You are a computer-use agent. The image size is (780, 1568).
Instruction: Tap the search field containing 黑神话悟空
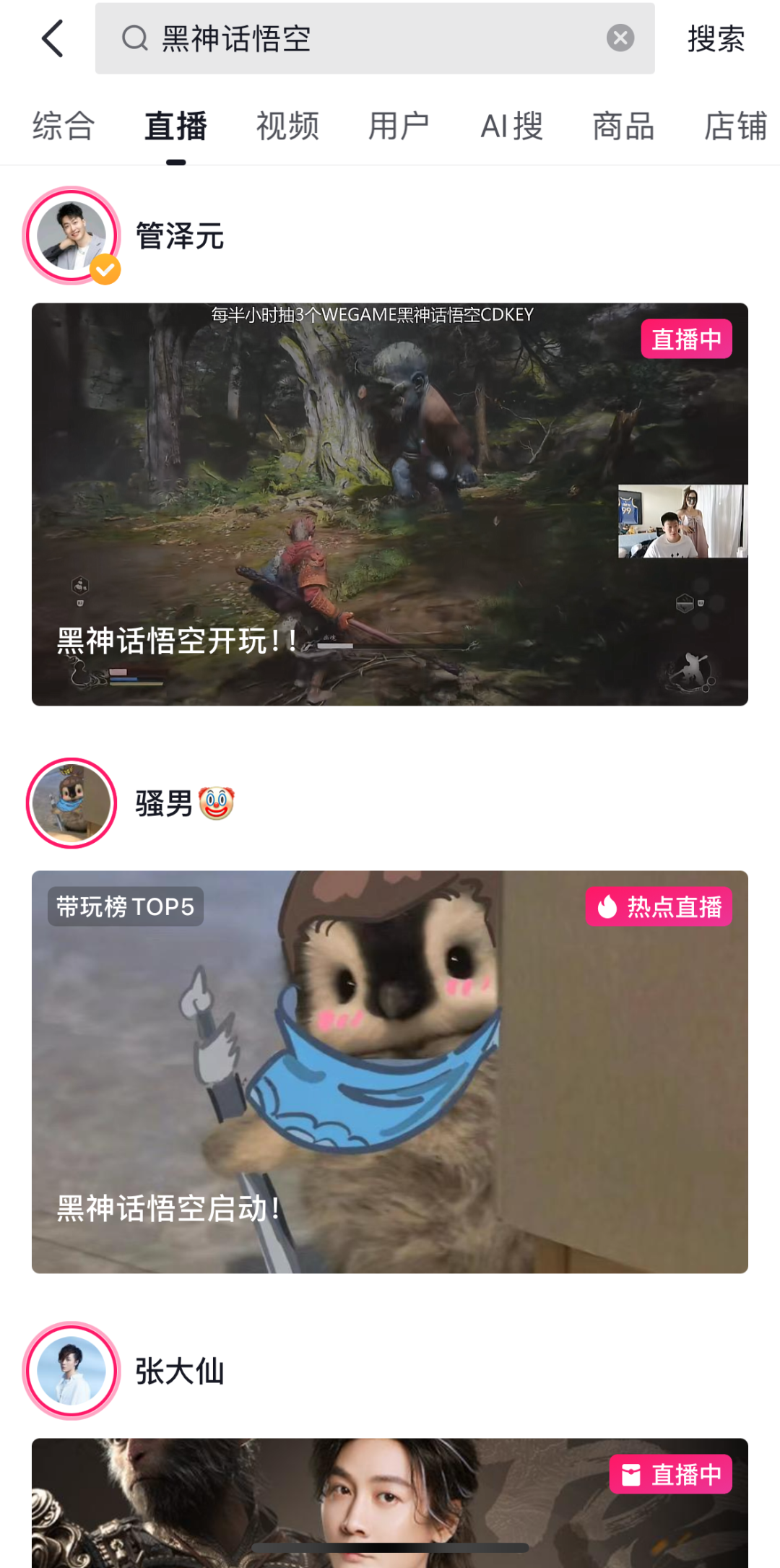click(x=361, y=38)
